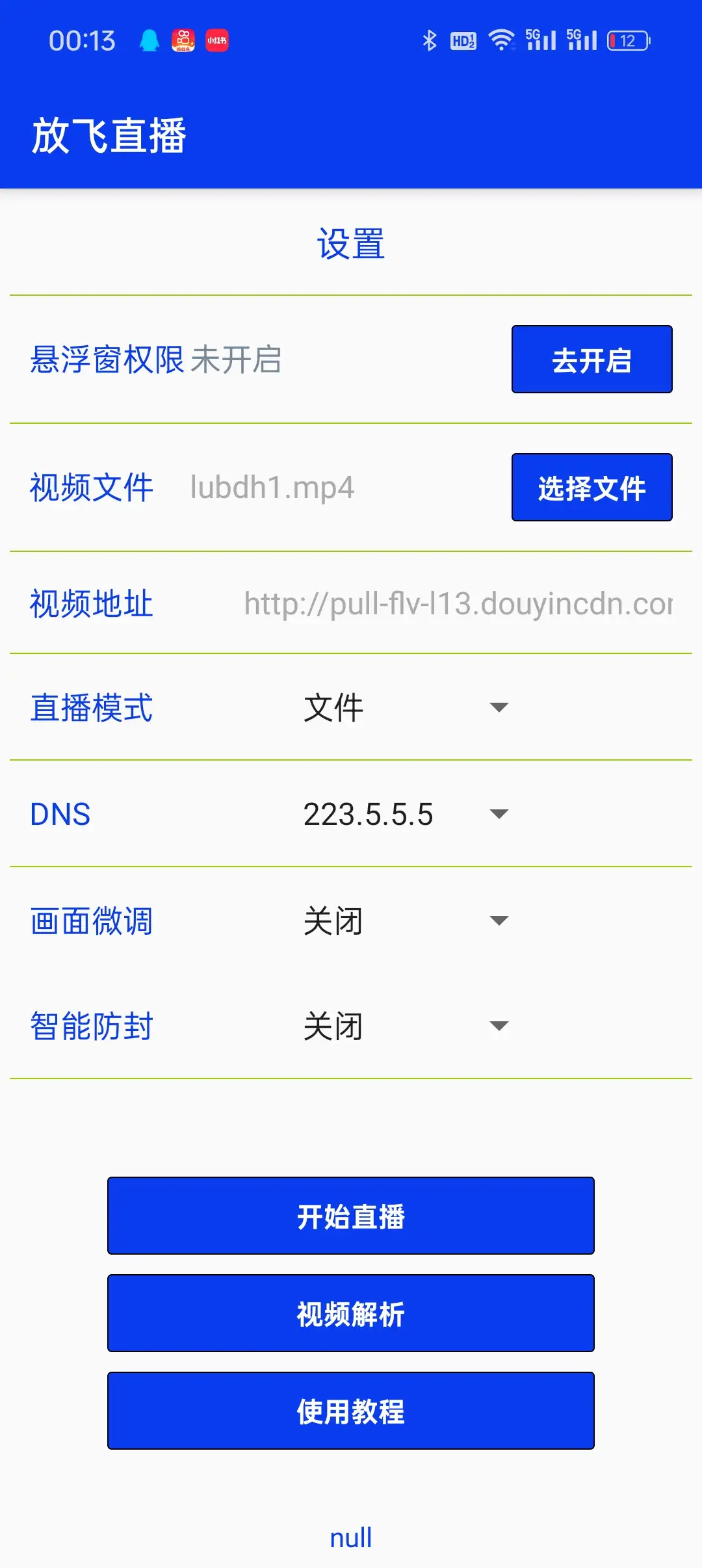Open the QQ notification icon in status bar

pos(149,40)
